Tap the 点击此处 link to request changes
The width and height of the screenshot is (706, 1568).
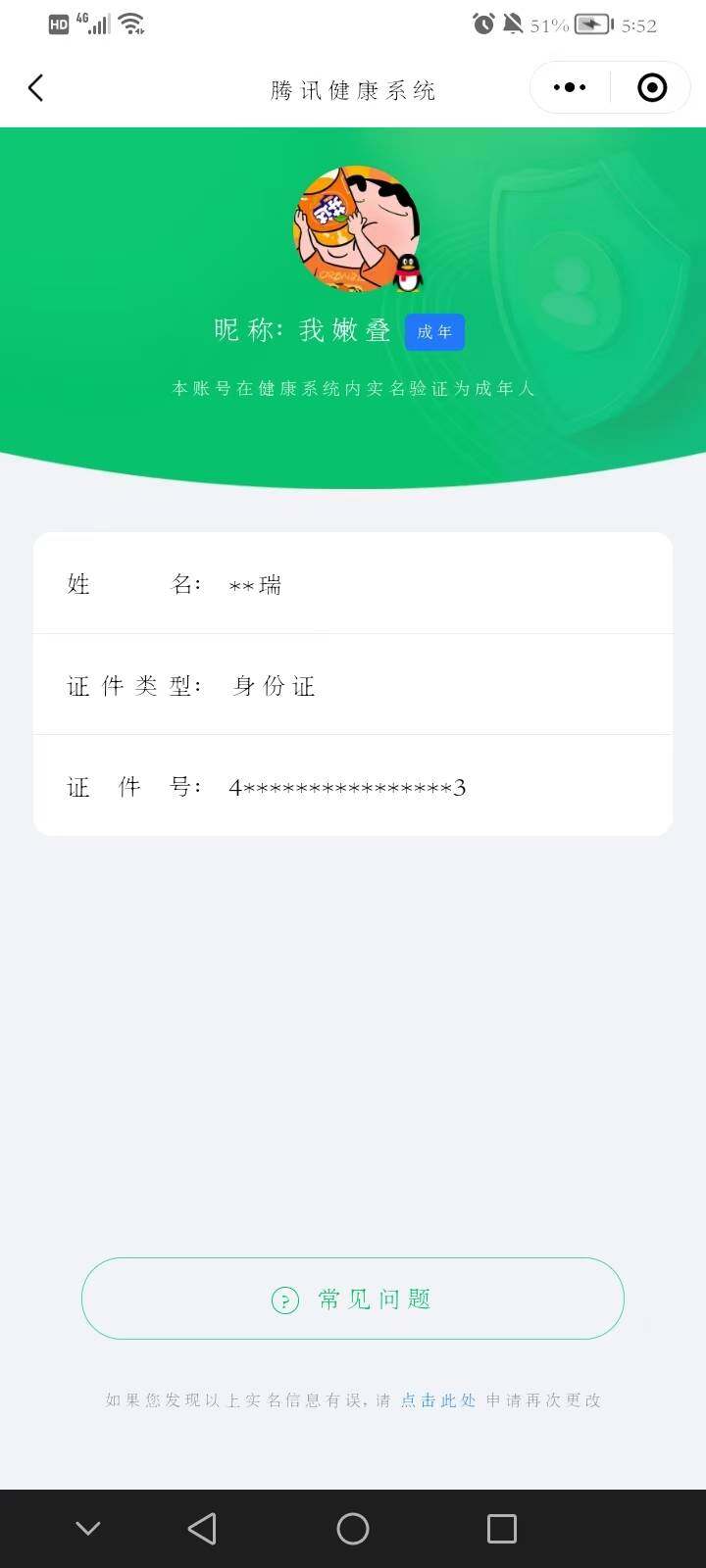[x=438, y=1400]
